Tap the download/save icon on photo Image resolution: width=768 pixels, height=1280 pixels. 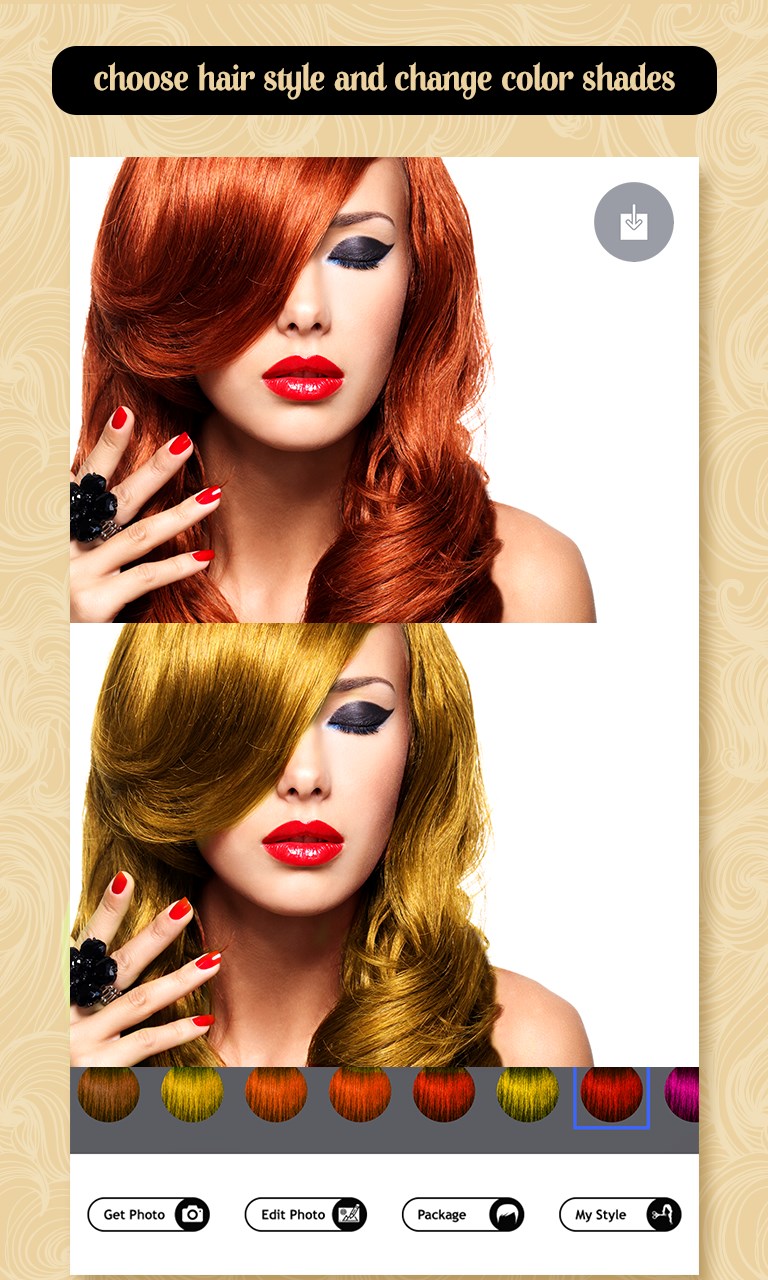633,222
